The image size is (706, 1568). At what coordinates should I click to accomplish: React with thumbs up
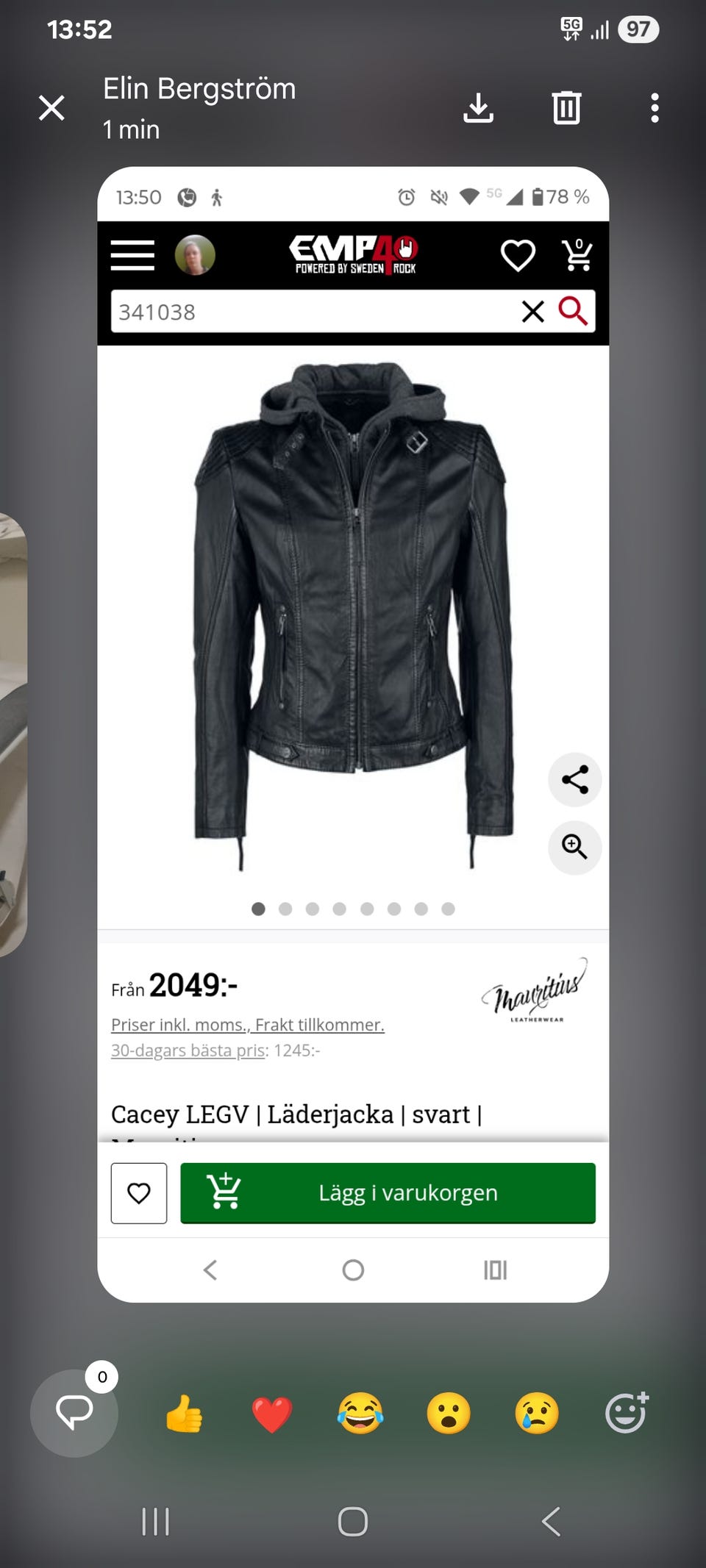click(184, 1413)
